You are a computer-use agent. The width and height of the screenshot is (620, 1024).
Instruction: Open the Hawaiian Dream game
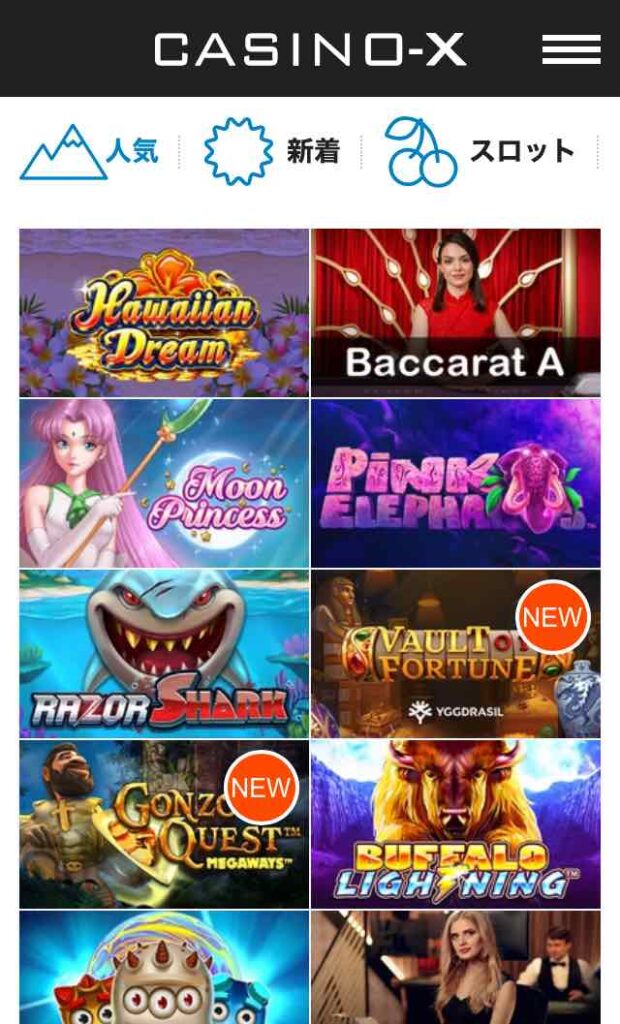tap(164, 313)
